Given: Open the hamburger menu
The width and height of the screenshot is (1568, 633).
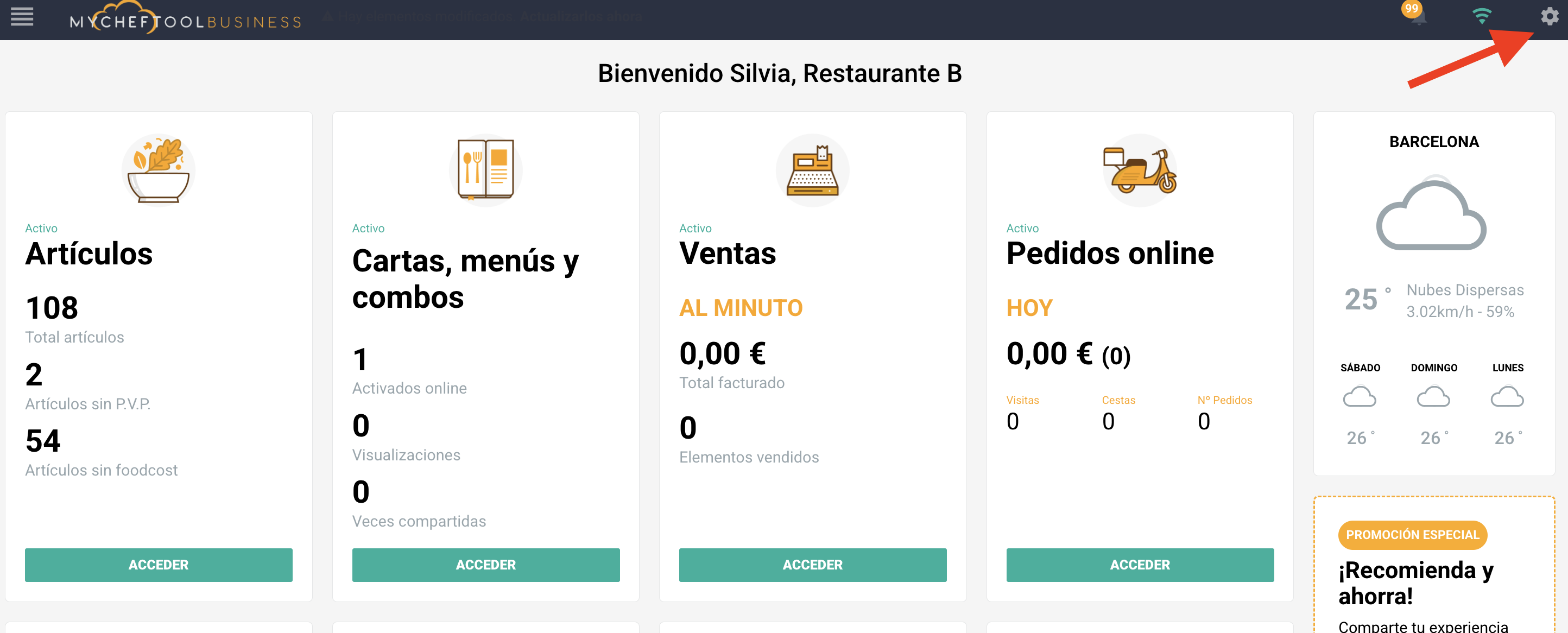Looking at the screenshot, I should coord(22,17).
